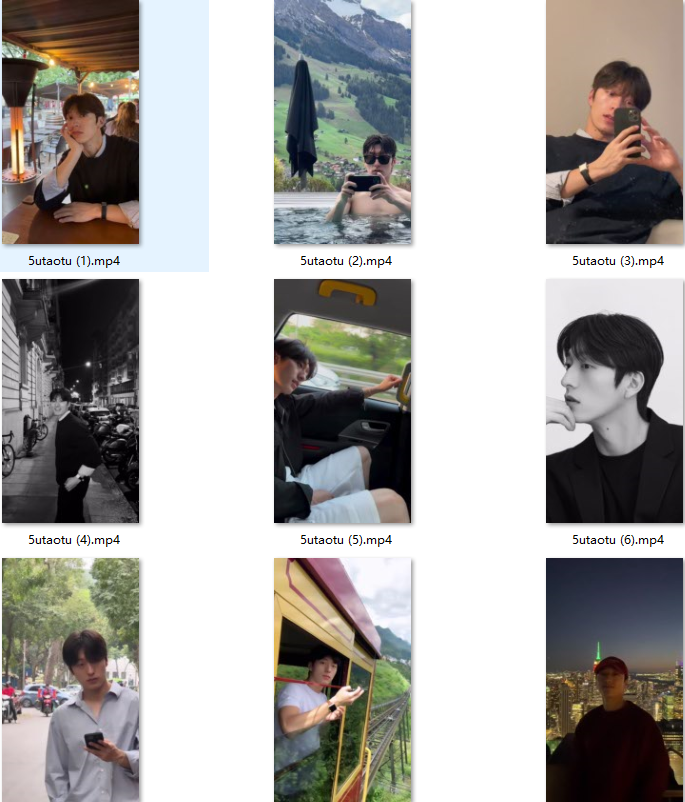Open the video 5utaotu (1).mp4
685x802 pixels.
(x=71, y=122)
